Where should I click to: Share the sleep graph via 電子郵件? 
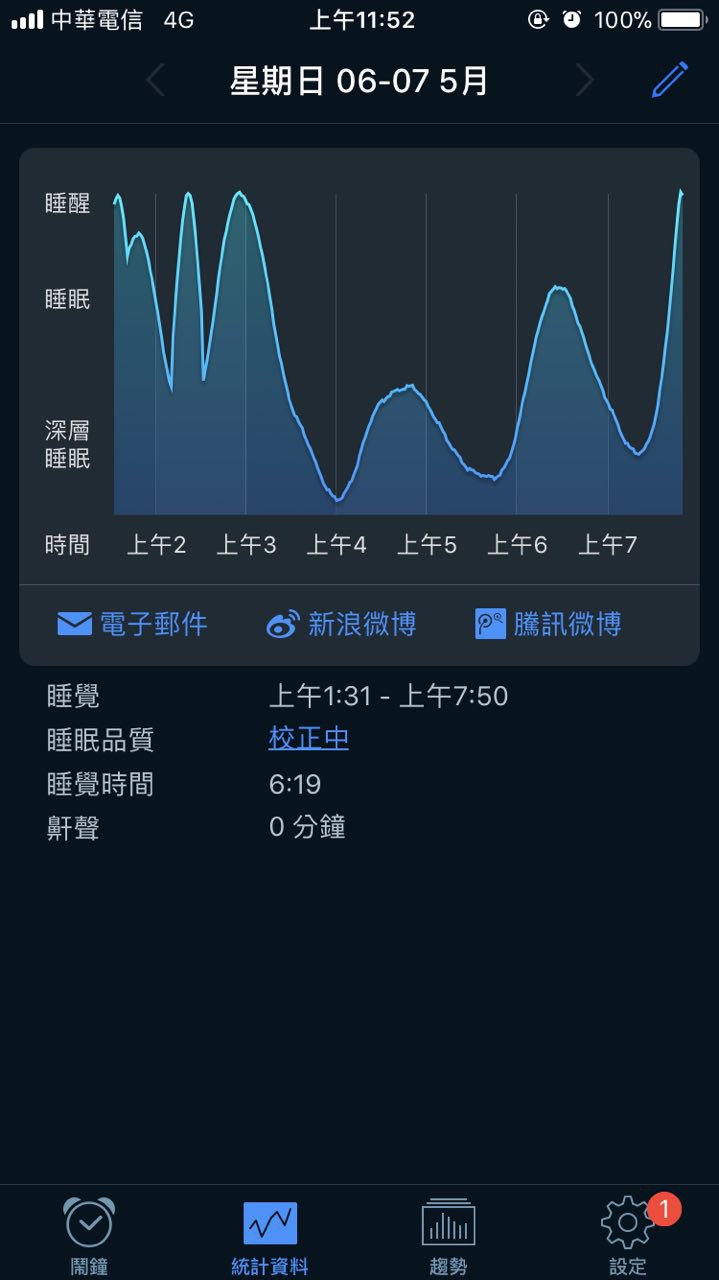(x=132, y=624)
